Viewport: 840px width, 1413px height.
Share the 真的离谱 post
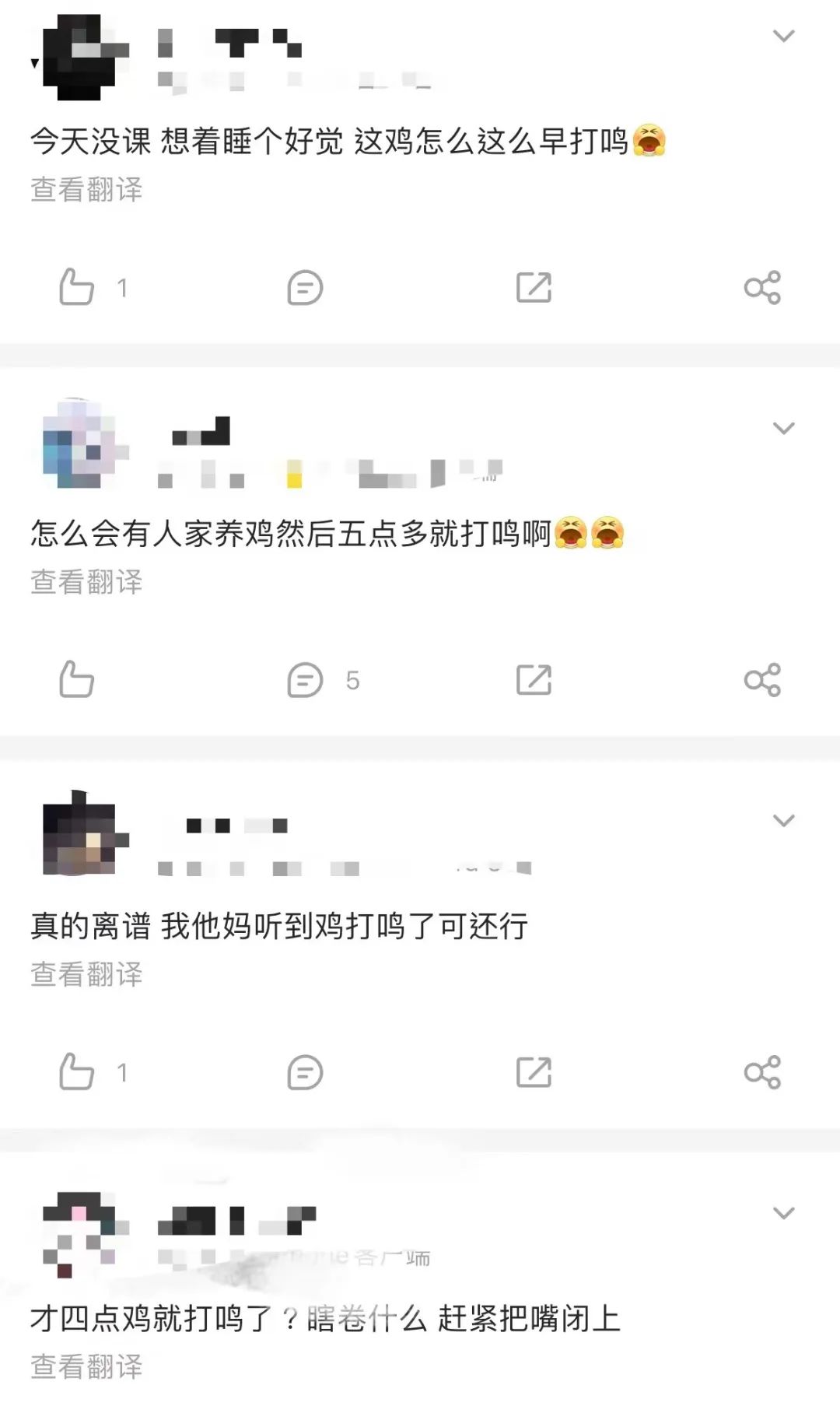(762, 1072)
